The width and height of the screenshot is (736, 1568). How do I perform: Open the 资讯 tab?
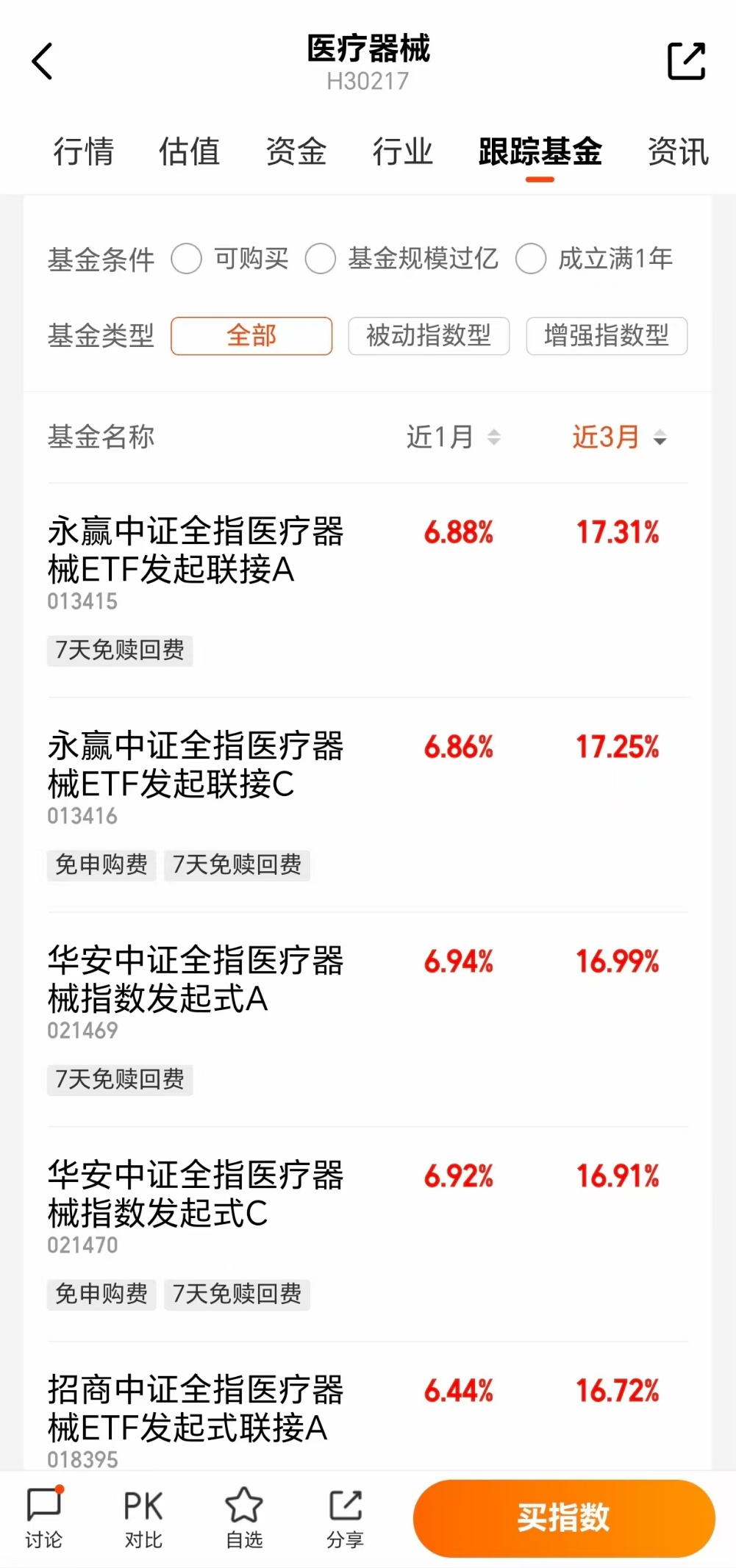(x=677, y=152)
